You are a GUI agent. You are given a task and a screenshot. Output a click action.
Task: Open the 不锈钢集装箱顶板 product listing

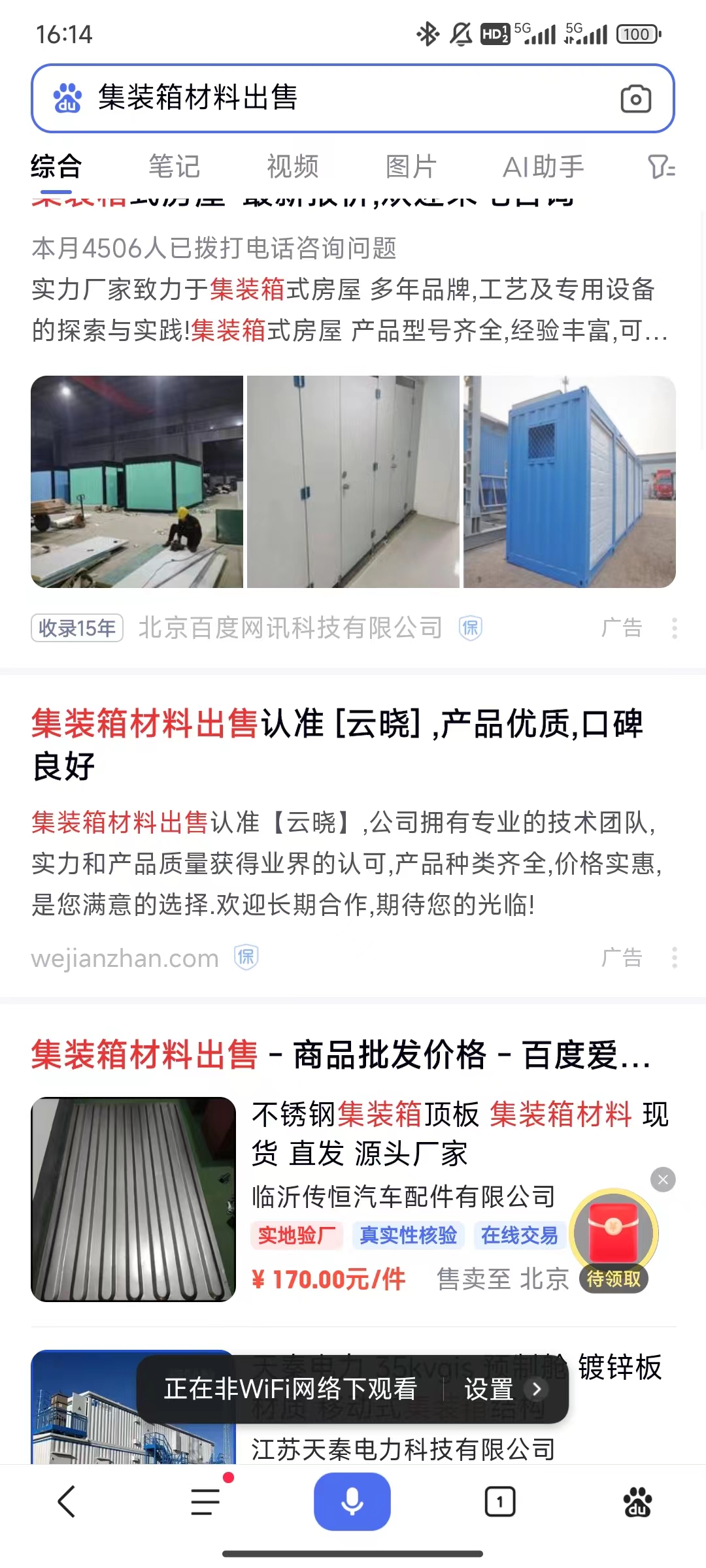pyautogui.click(x=459, y=1133)
